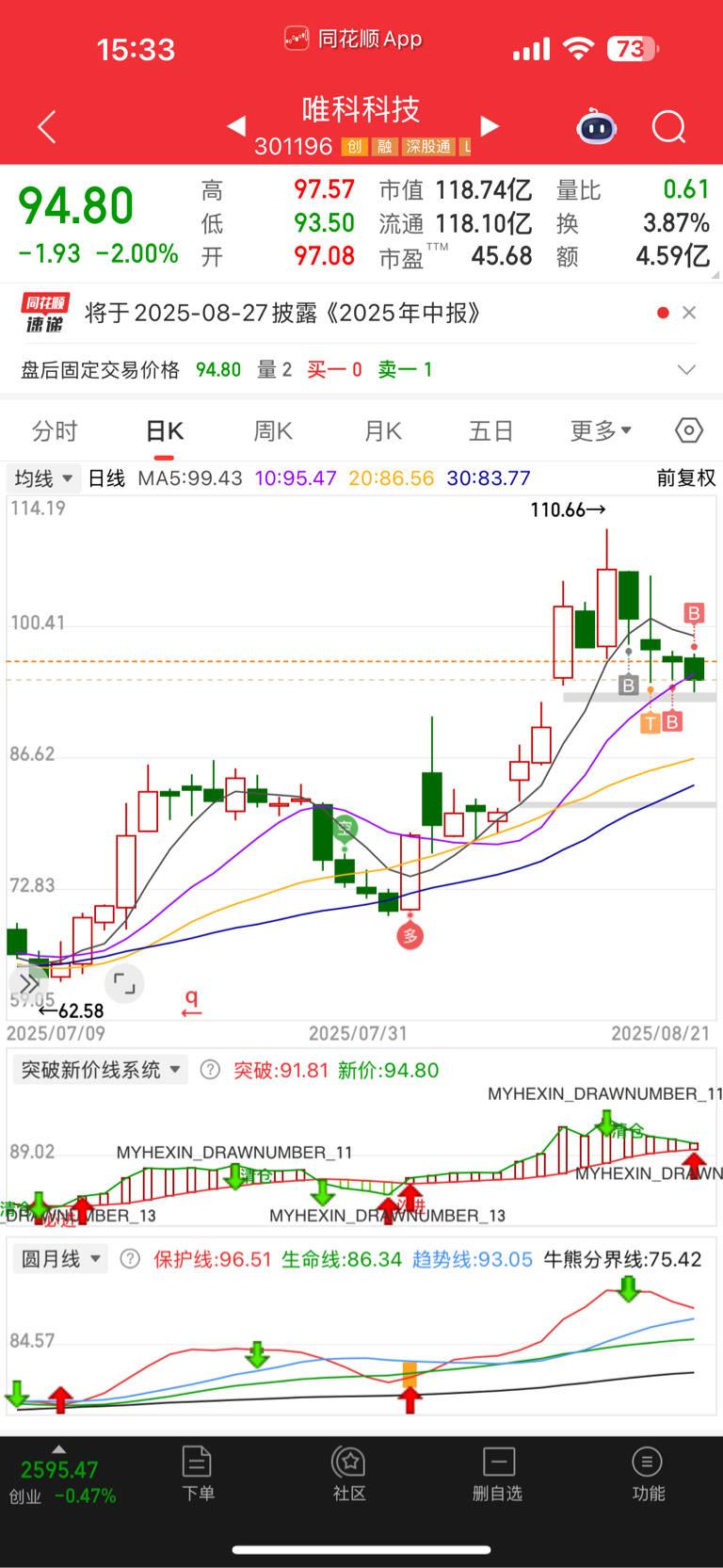Screen dimensions: 723x1568
Task: Switch to the next stock with right triangle
Action: pyautogui.click(x=490, y=125)
